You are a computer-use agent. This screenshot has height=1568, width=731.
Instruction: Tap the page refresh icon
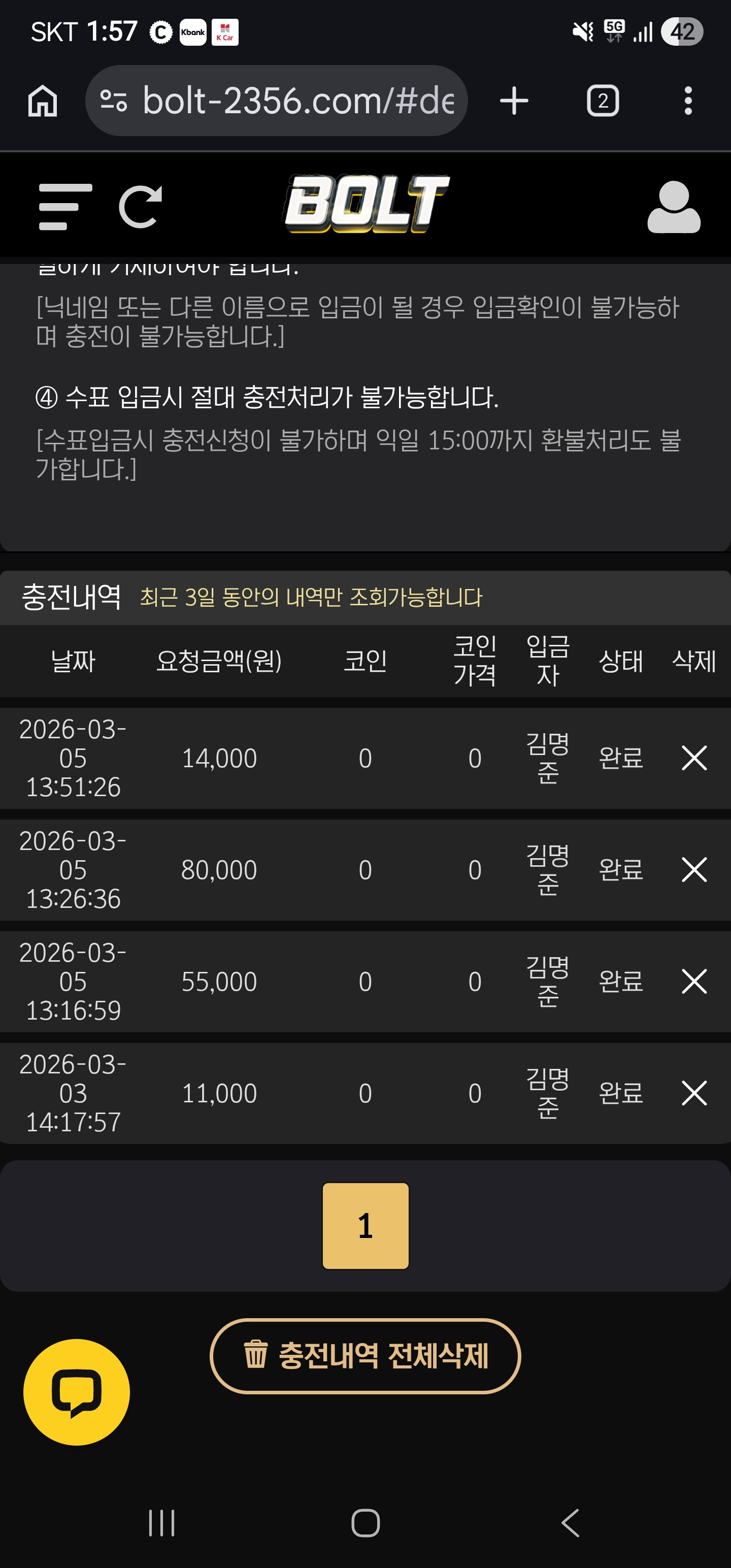[141, 205]
